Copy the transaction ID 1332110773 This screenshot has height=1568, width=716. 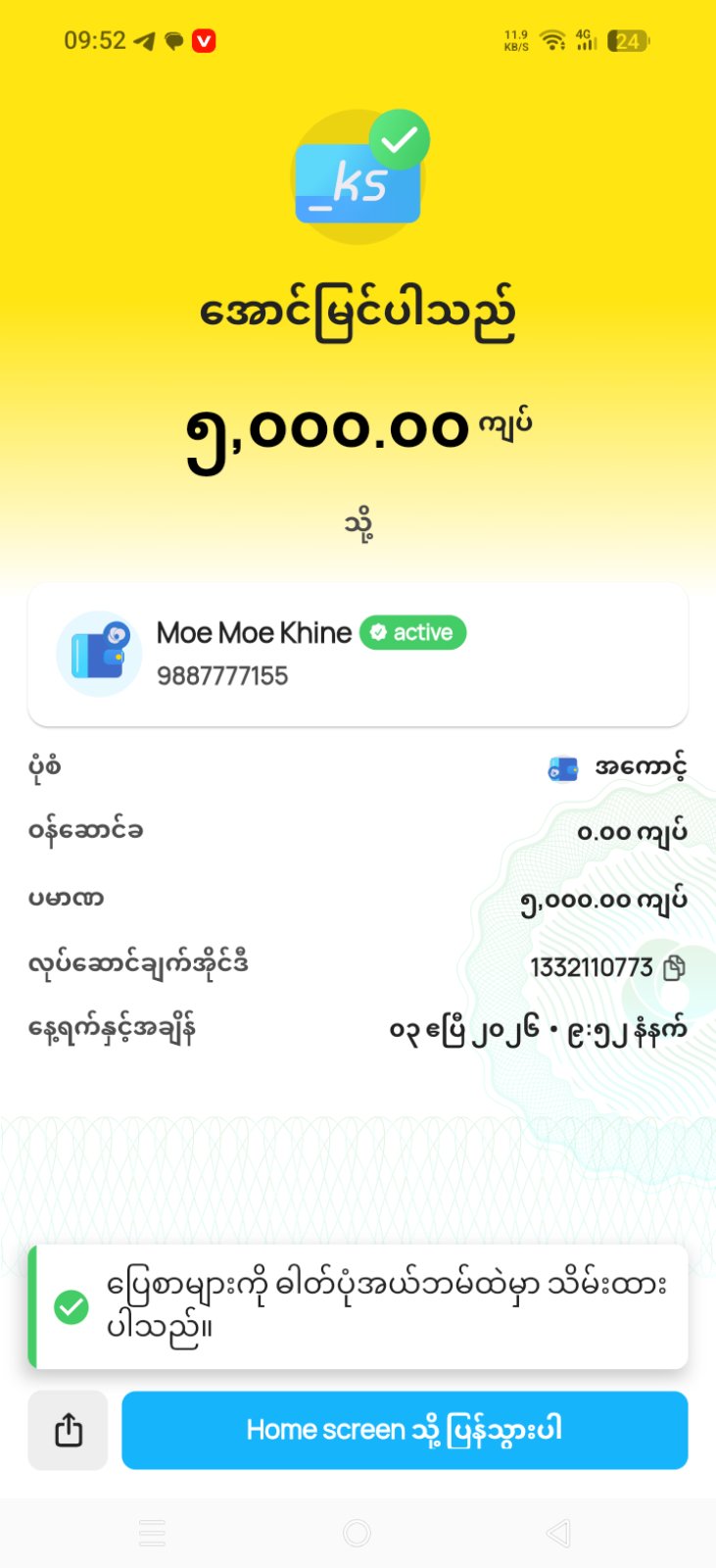pos(674,968)
